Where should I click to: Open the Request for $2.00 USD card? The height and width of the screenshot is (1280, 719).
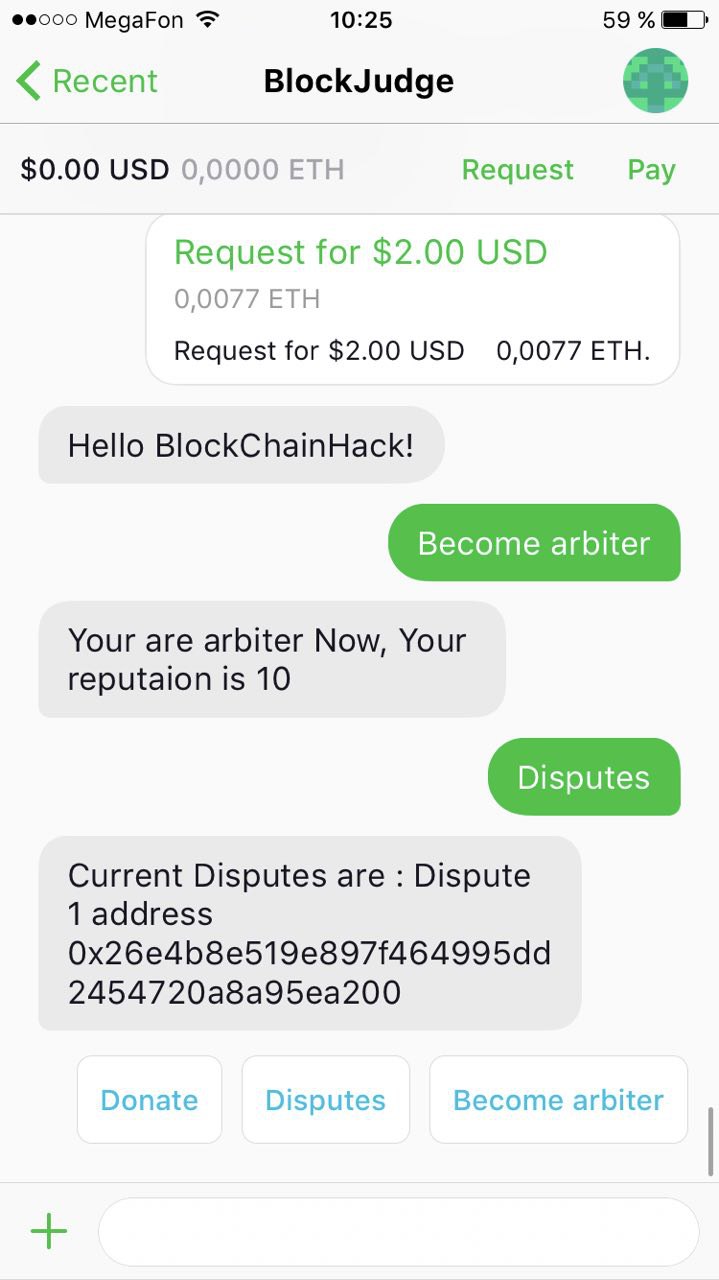pyautogui.click(x=412, y=299)
